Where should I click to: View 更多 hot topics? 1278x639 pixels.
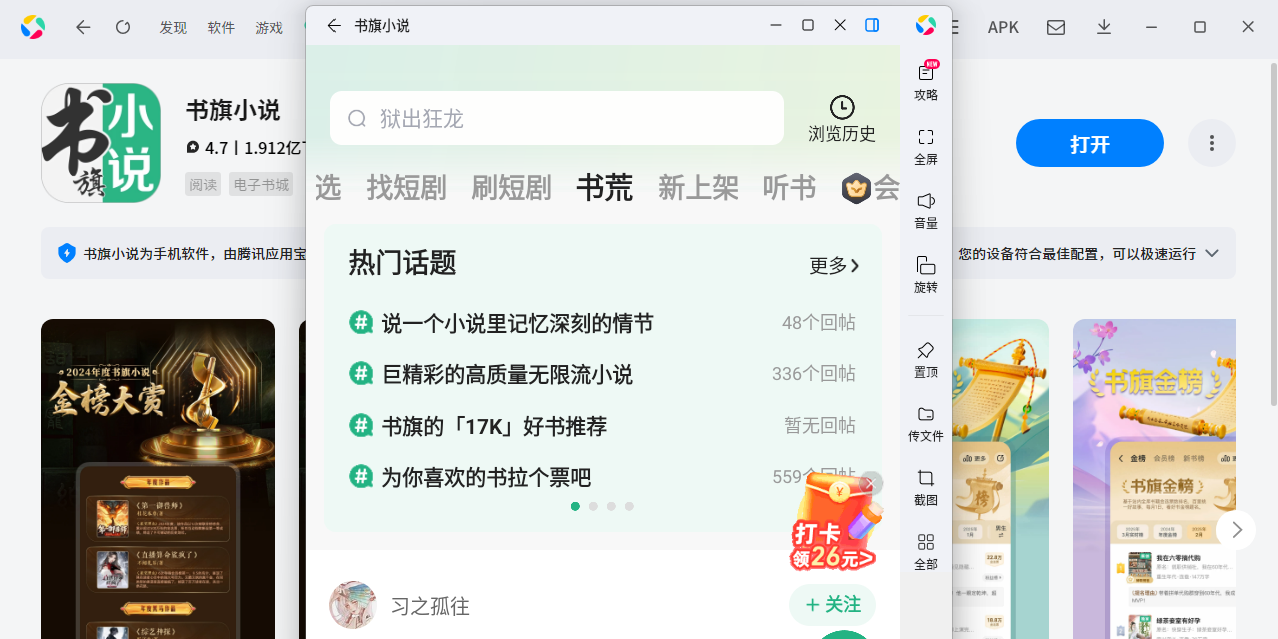coord(834,265)
